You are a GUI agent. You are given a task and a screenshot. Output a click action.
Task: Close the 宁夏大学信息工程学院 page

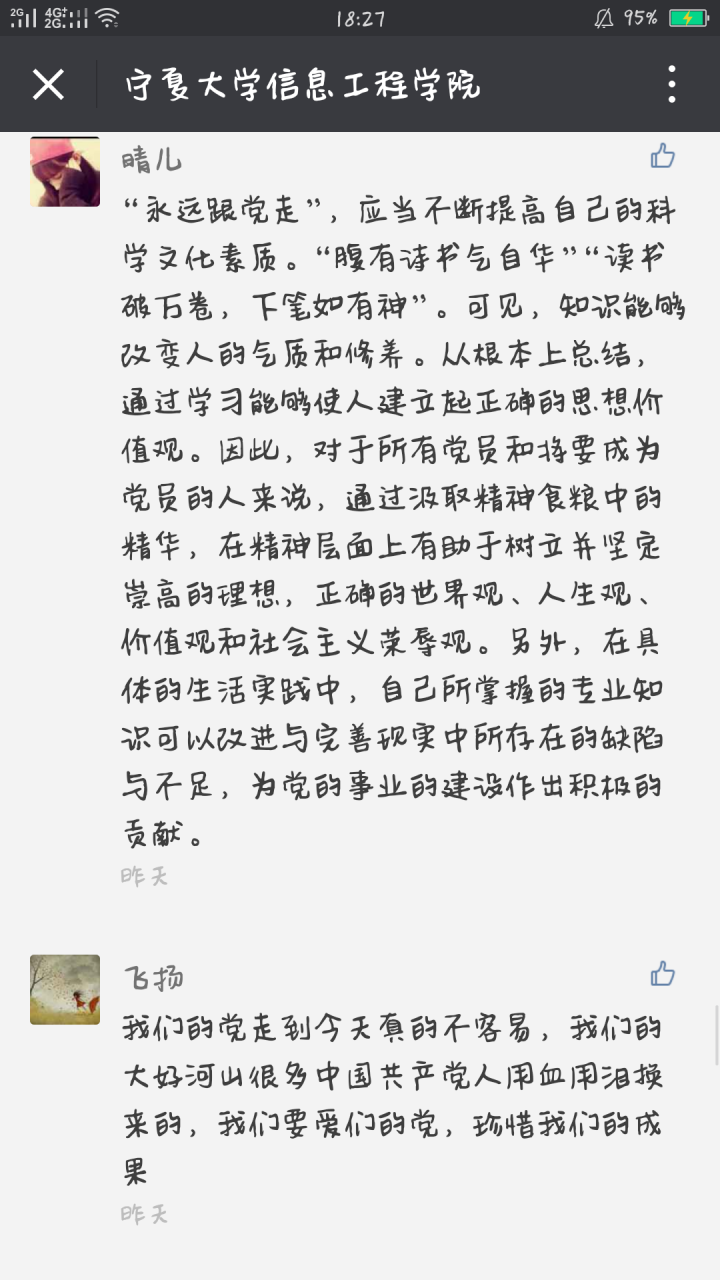click(x=48, y=85)
